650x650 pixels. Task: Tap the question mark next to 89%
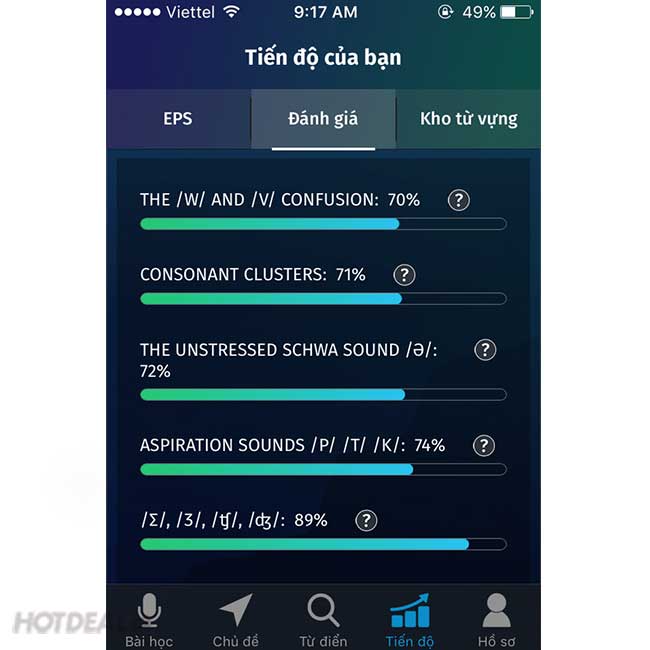click(x=366, y=520)
